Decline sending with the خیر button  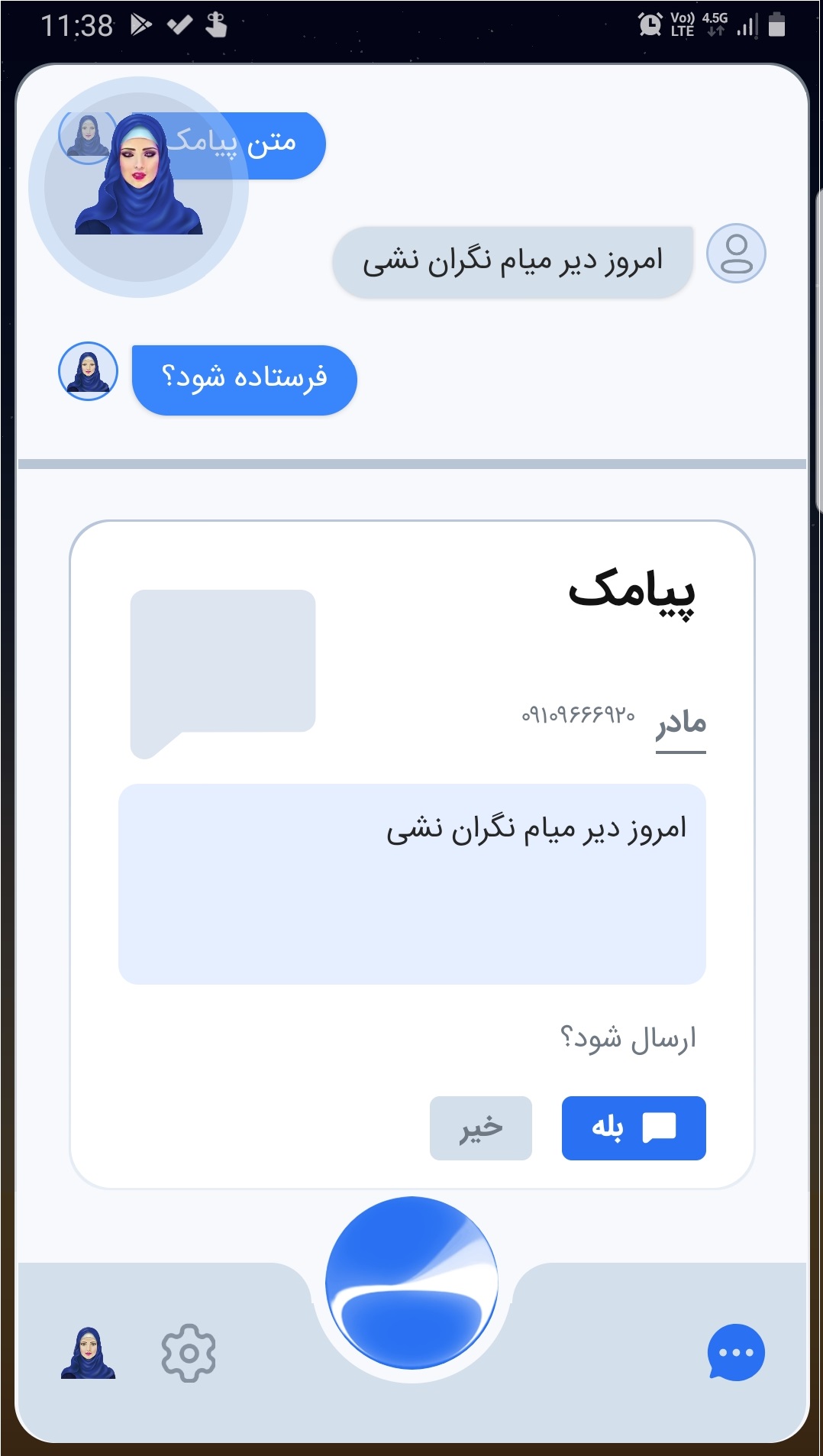[481, 1128]
